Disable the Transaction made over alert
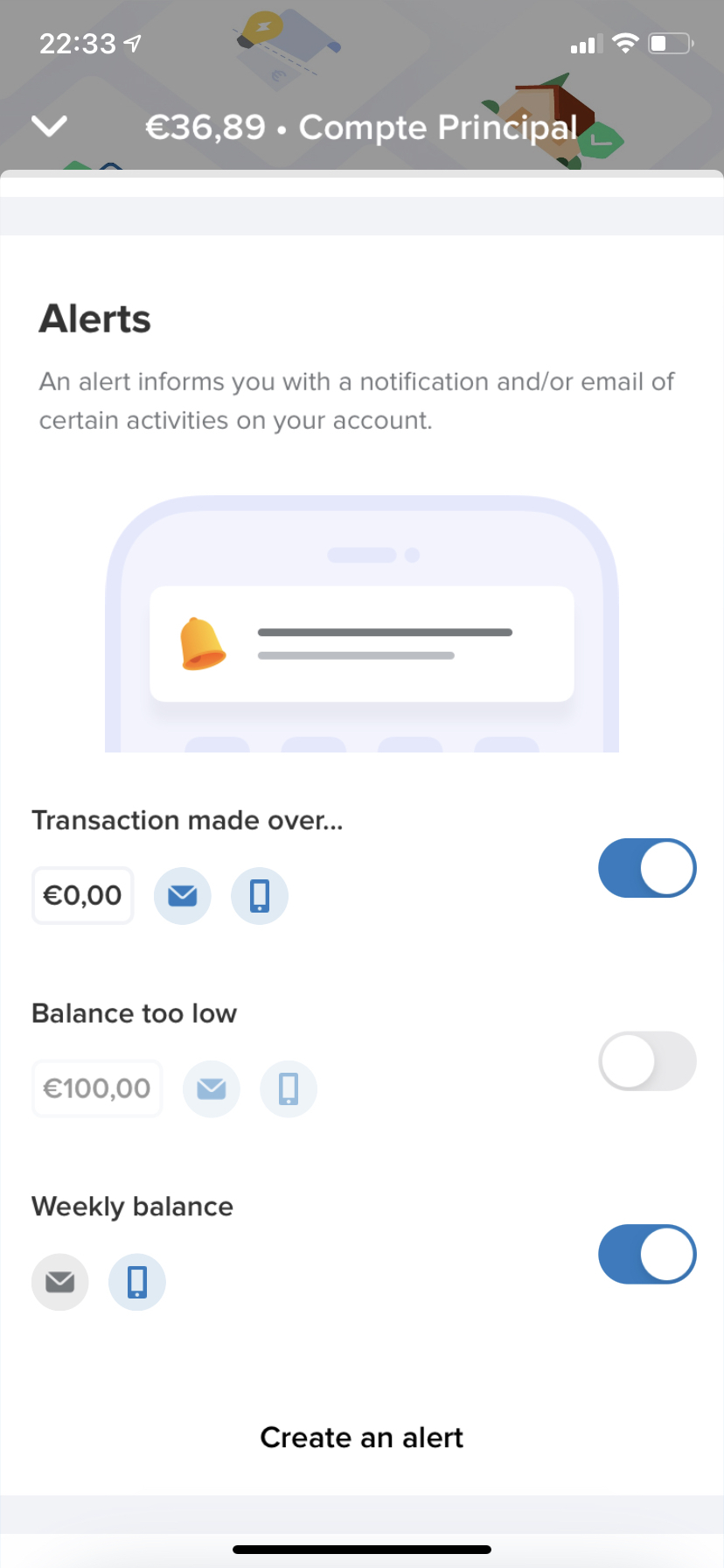724x1568 pixels. (x=647, y=868)
